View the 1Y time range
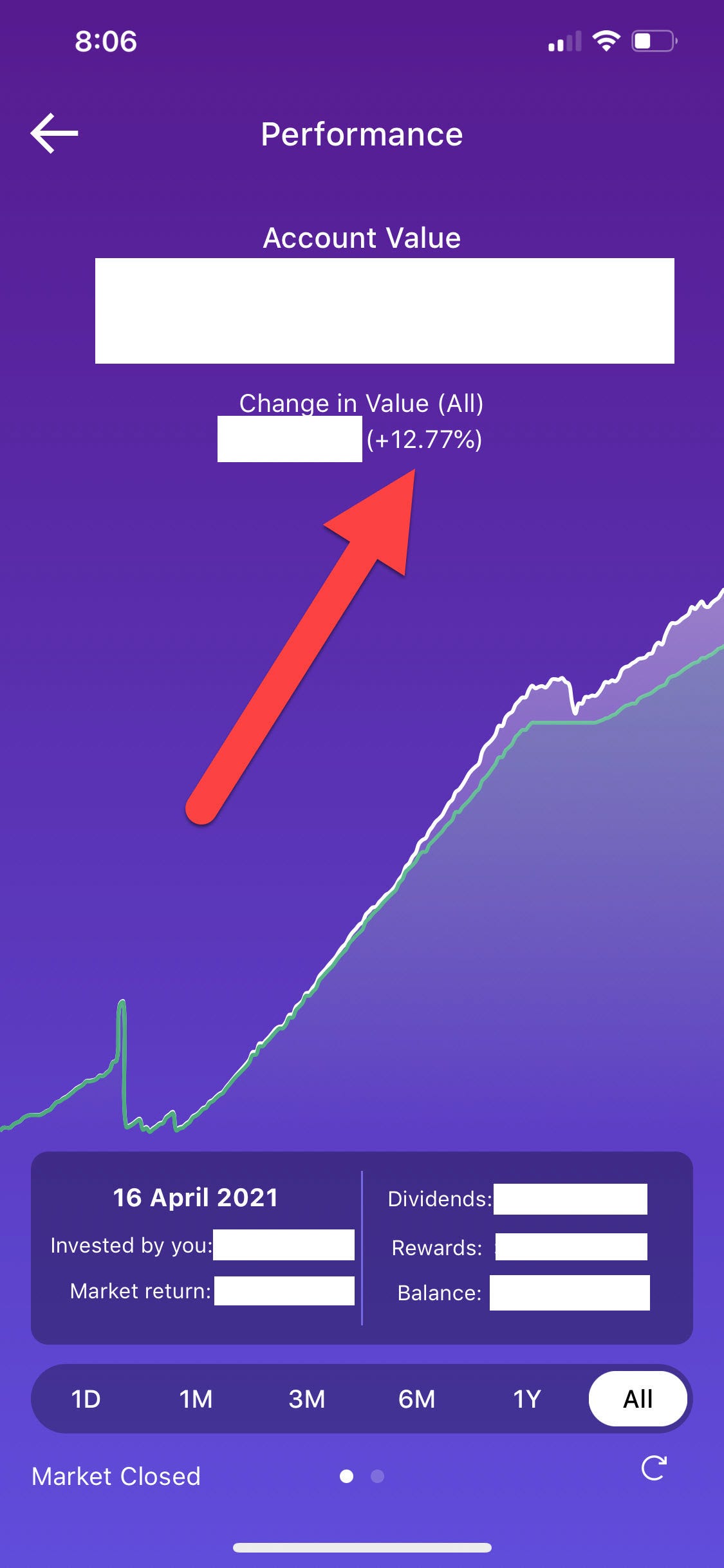 click(526, 1399)
